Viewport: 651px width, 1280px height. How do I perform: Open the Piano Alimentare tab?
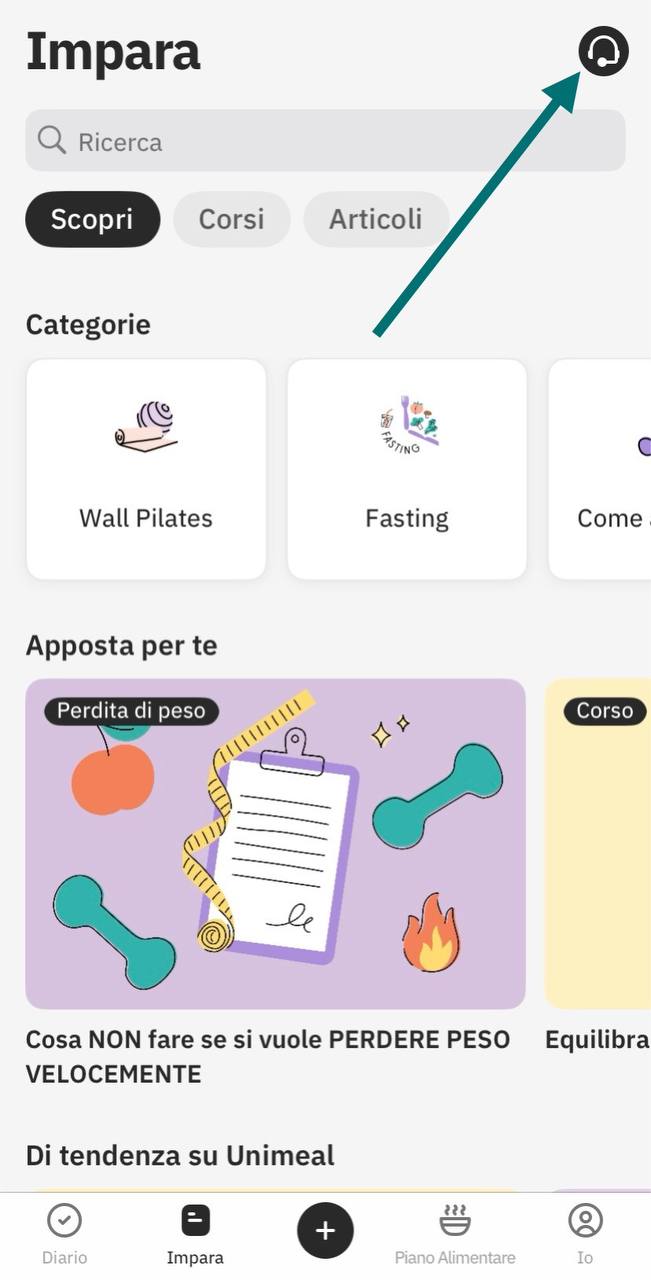pos(455,1235)
